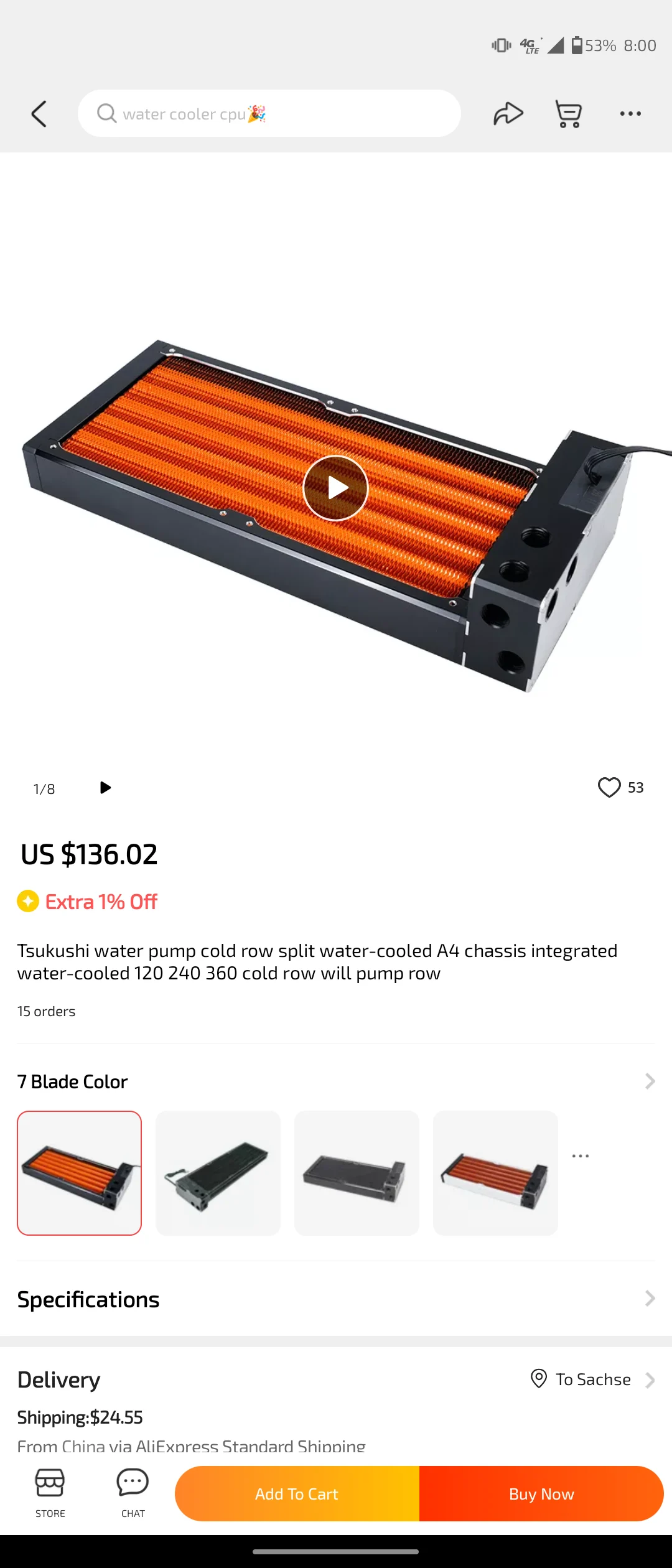Tap the search bar for water cooler cpu

(271, 113)
